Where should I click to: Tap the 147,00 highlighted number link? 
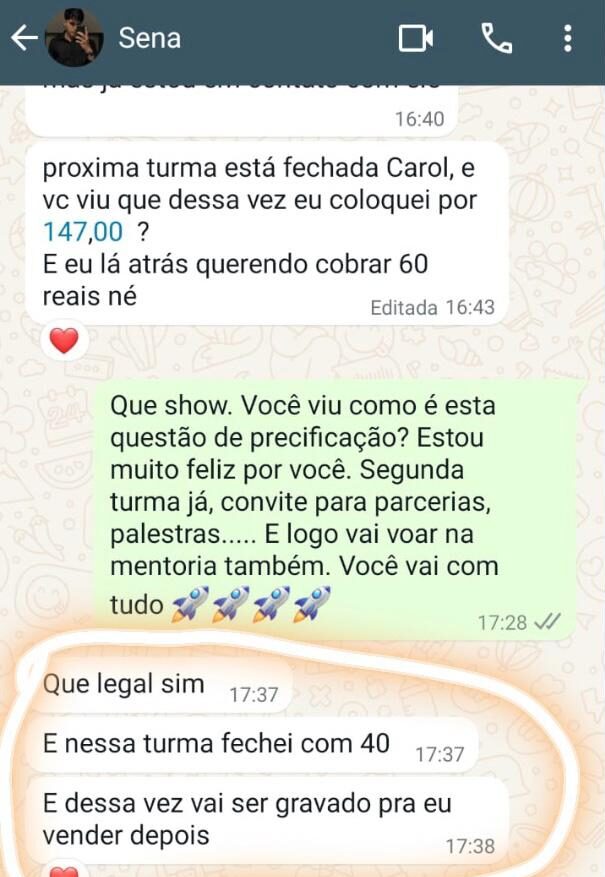point(83,233)
